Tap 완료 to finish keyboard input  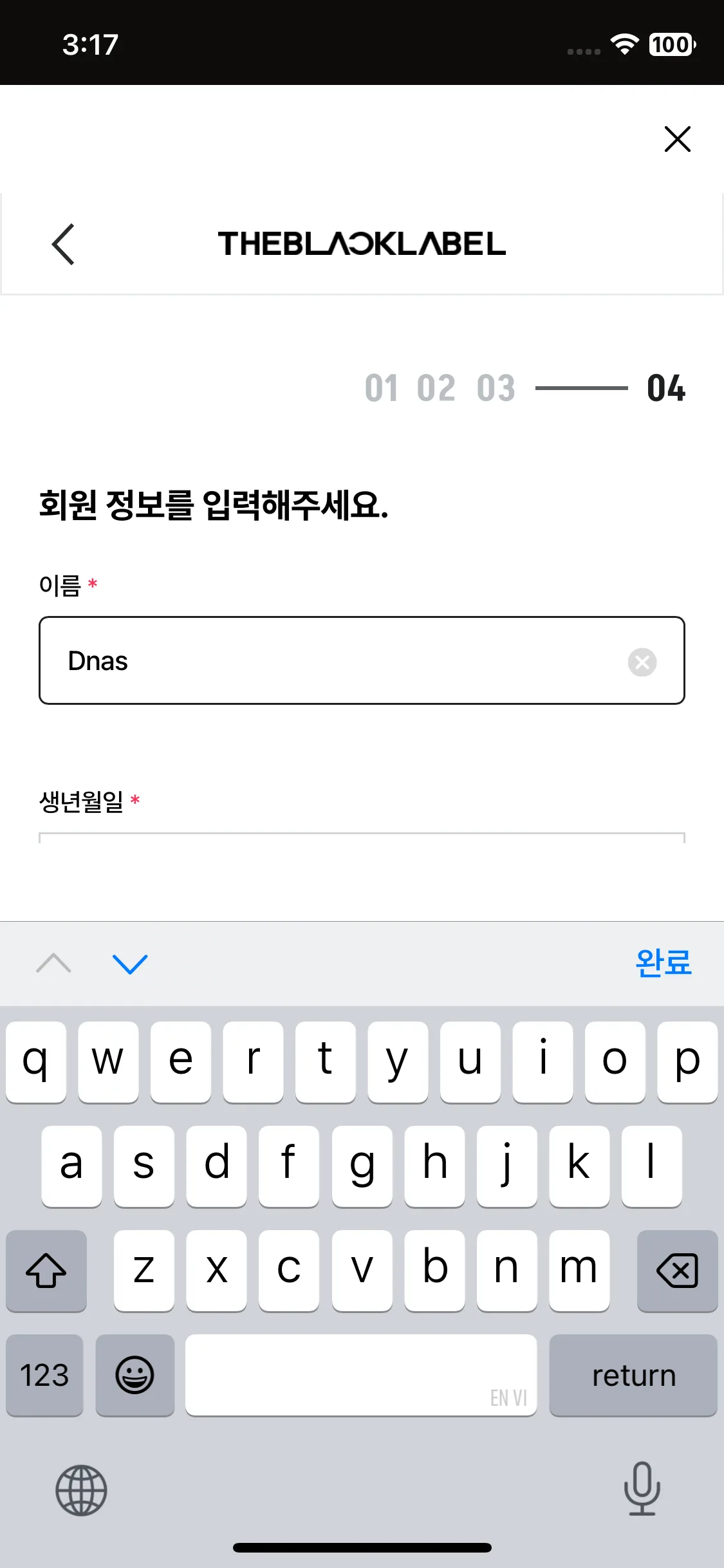(665, 964)
